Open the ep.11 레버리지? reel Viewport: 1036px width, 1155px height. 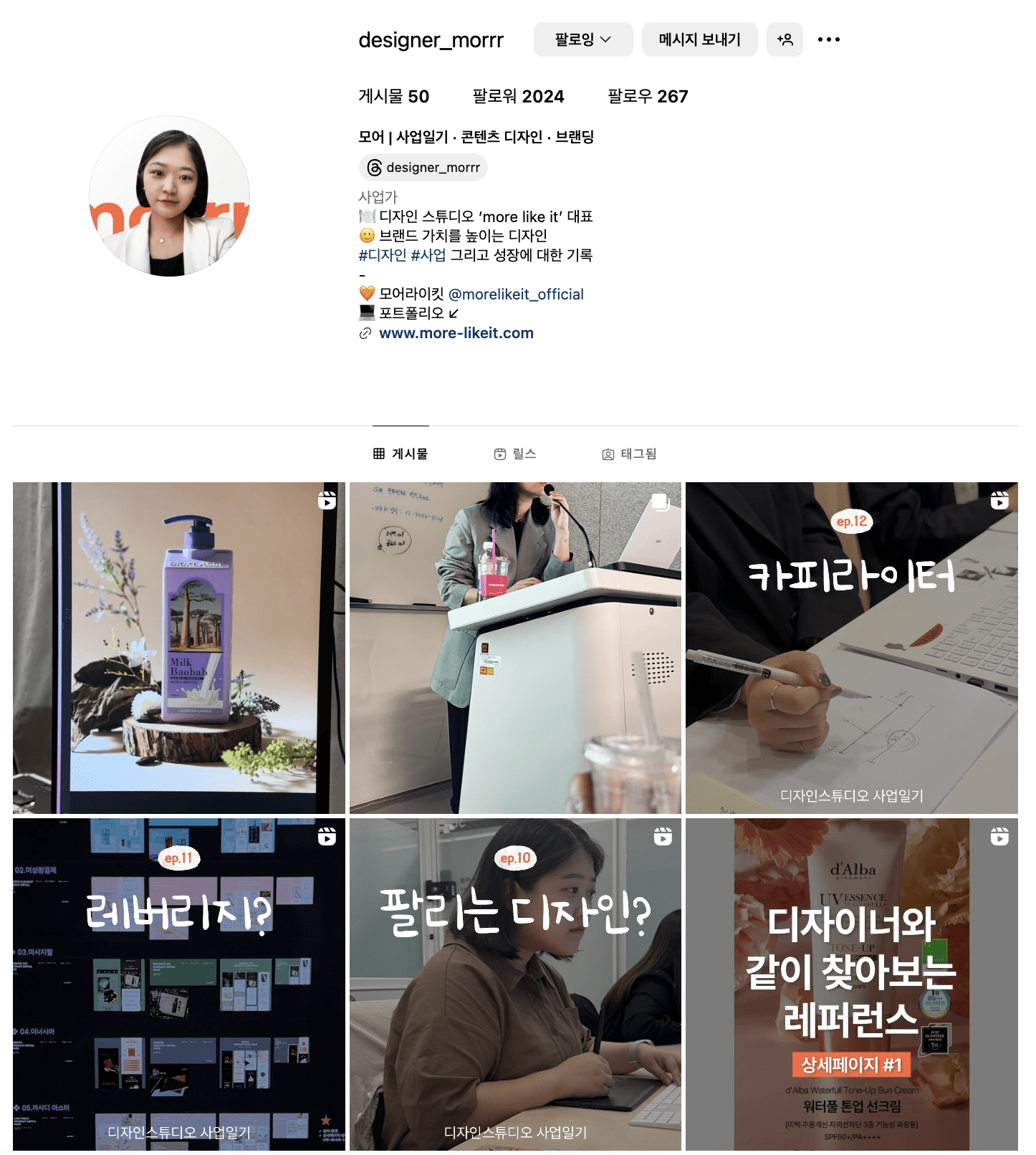point(178,984)
